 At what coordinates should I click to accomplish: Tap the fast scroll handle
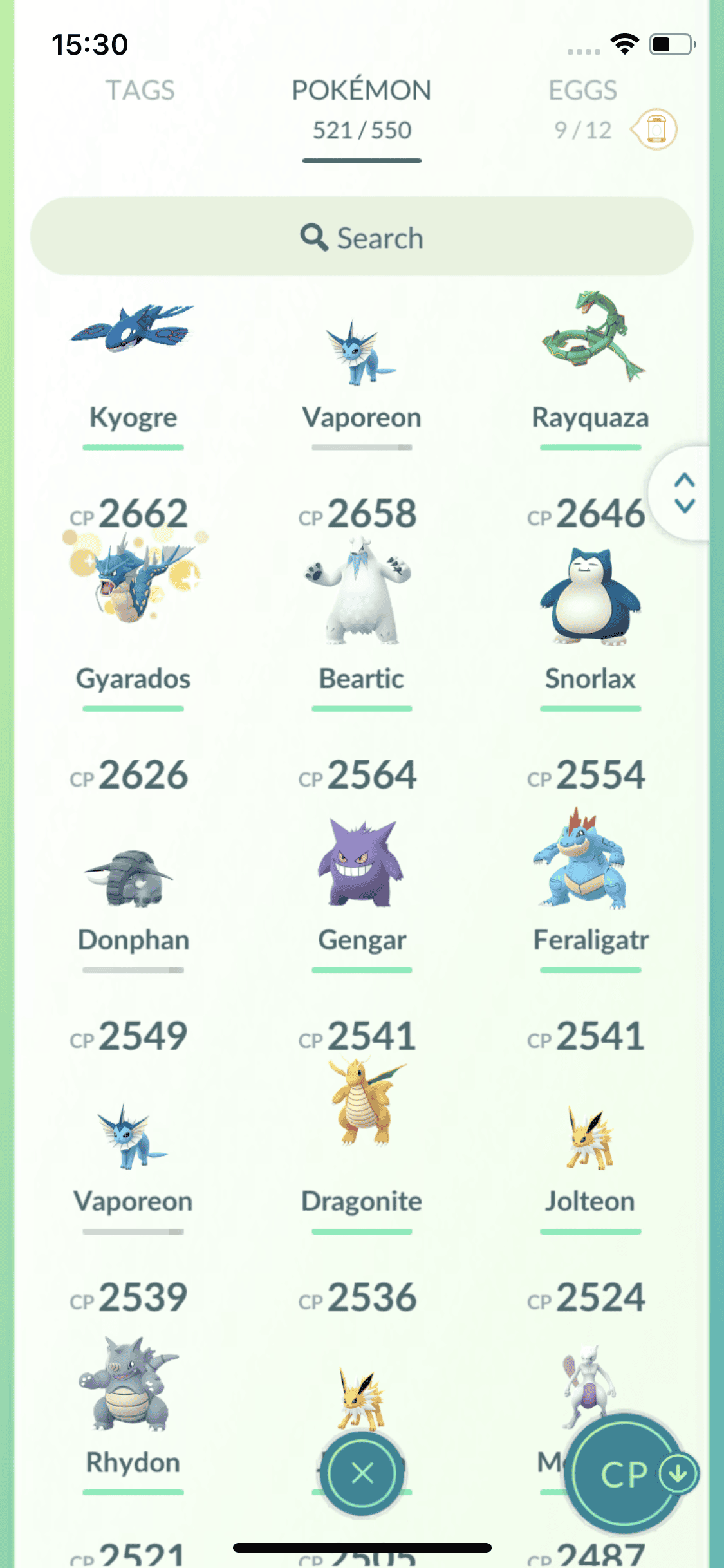(684, 494)
